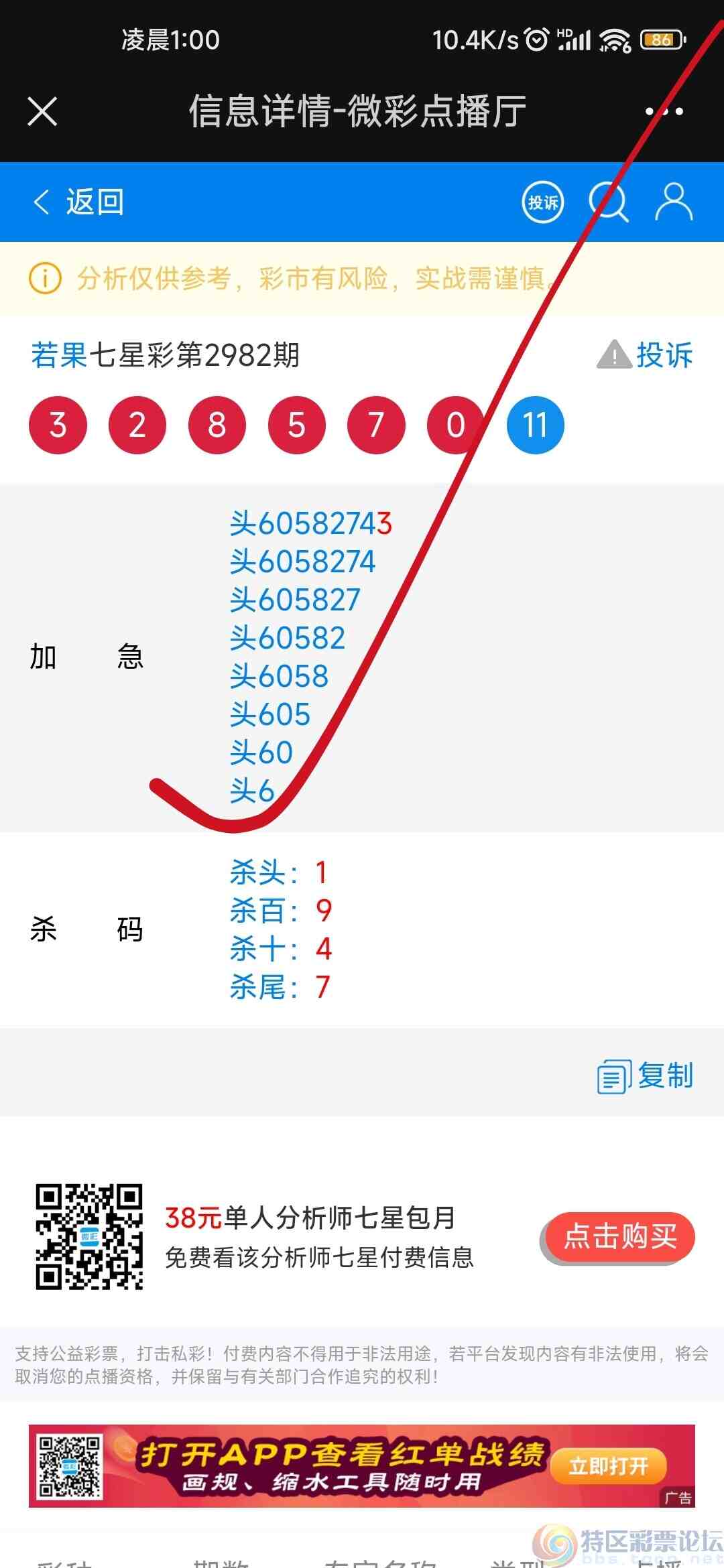Image resolution: width=724 pixels, height=1568 pixels.
Task: Open the search icon in the blue header
Action: click(x=609, y=202)
